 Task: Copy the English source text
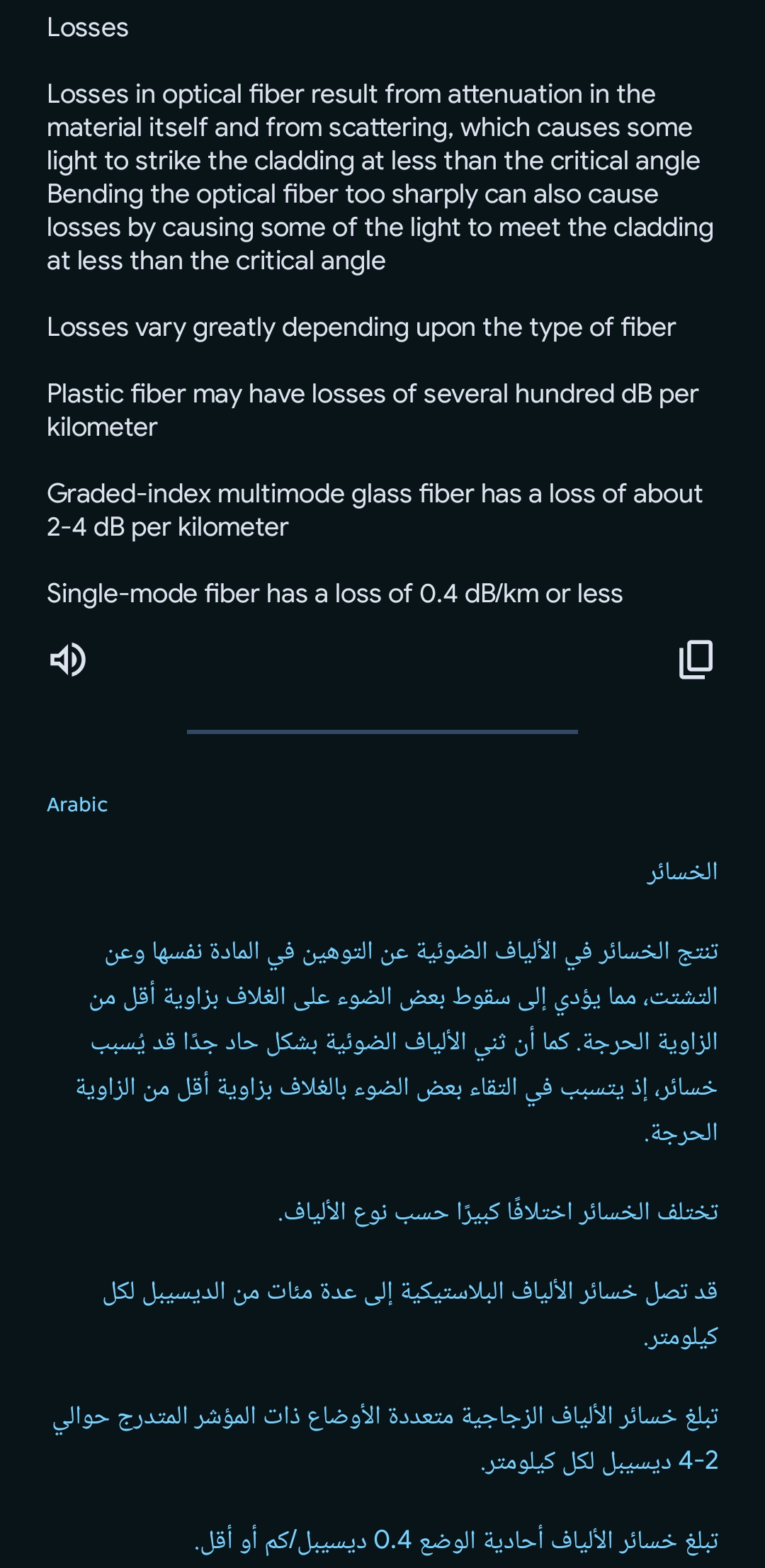click(x=696, y=660)
